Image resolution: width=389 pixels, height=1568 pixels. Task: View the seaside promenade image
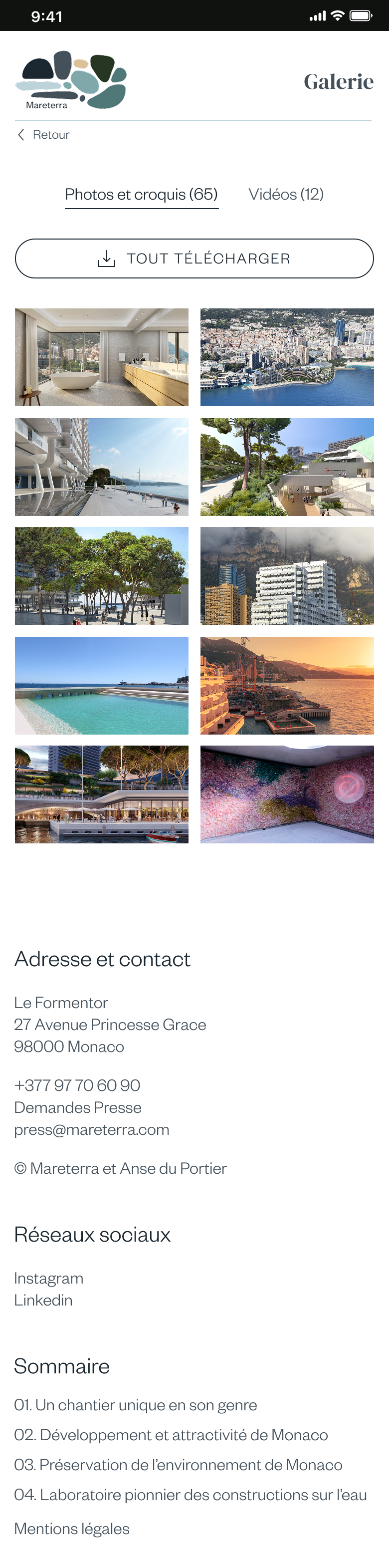pyautogui.click(x=102, y=467)
